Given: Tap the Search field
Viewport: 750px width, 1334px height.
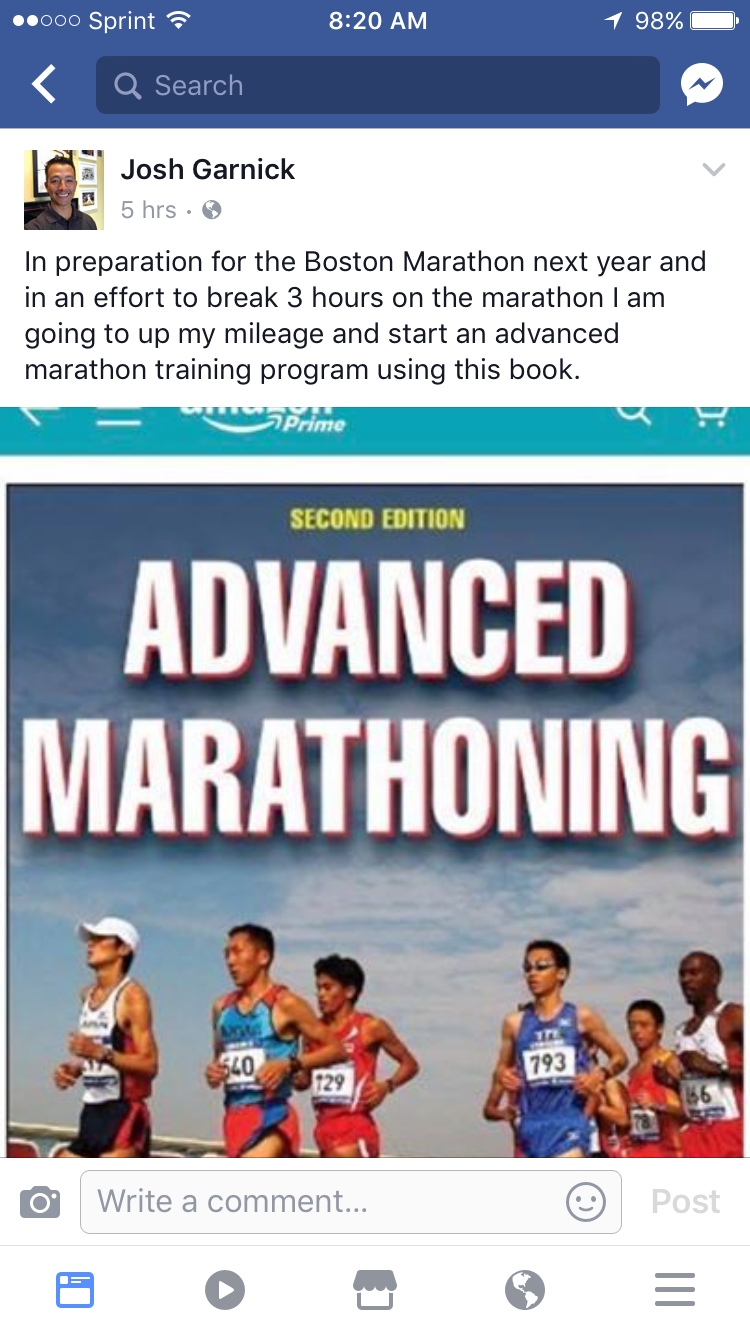Looking at the screenshot, I should click(x=378, y=85).
